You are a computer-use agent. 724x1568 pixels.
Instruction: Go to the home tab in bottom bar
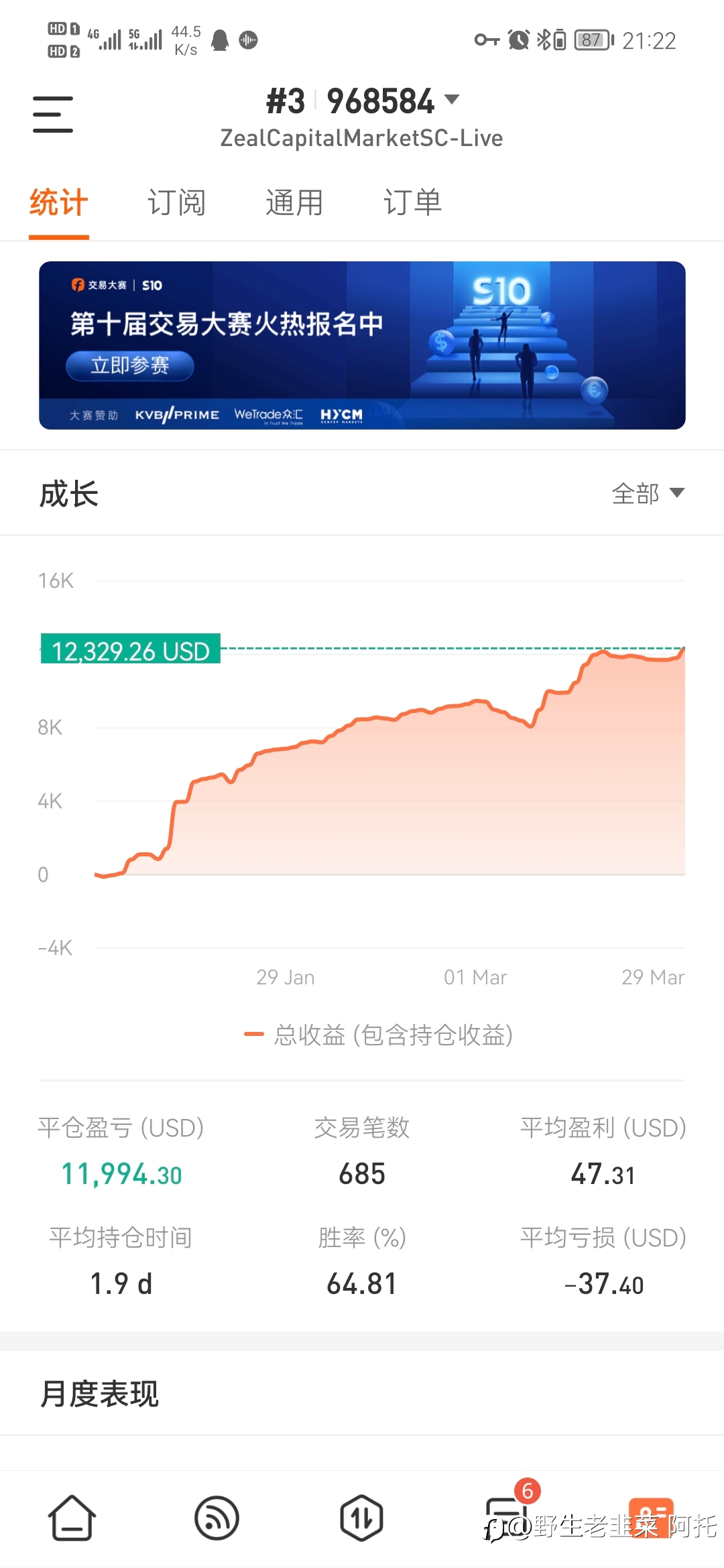click(72, 1518)
